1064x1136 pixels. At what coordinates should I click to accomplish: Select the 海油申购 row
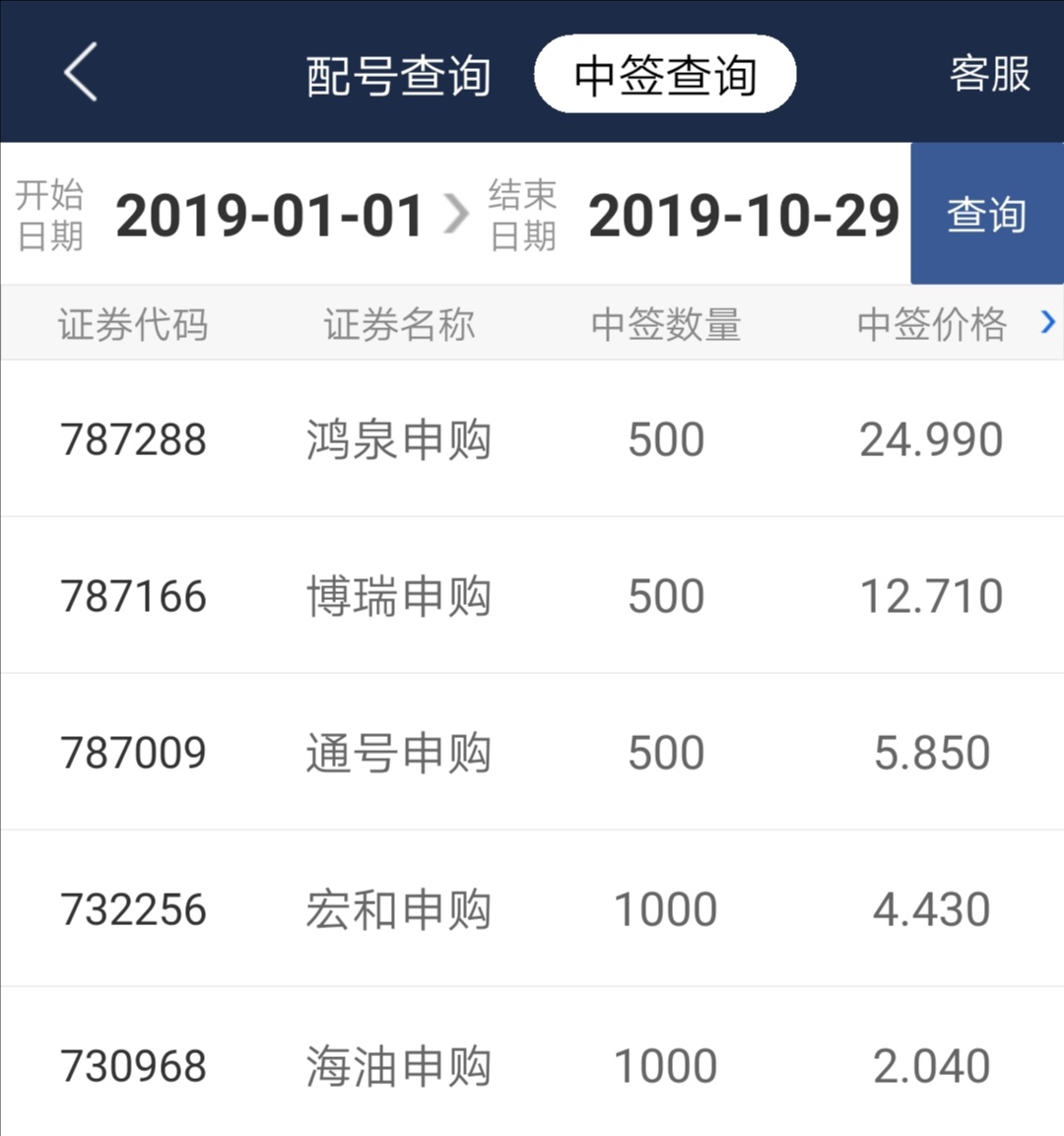[532, 1063]
